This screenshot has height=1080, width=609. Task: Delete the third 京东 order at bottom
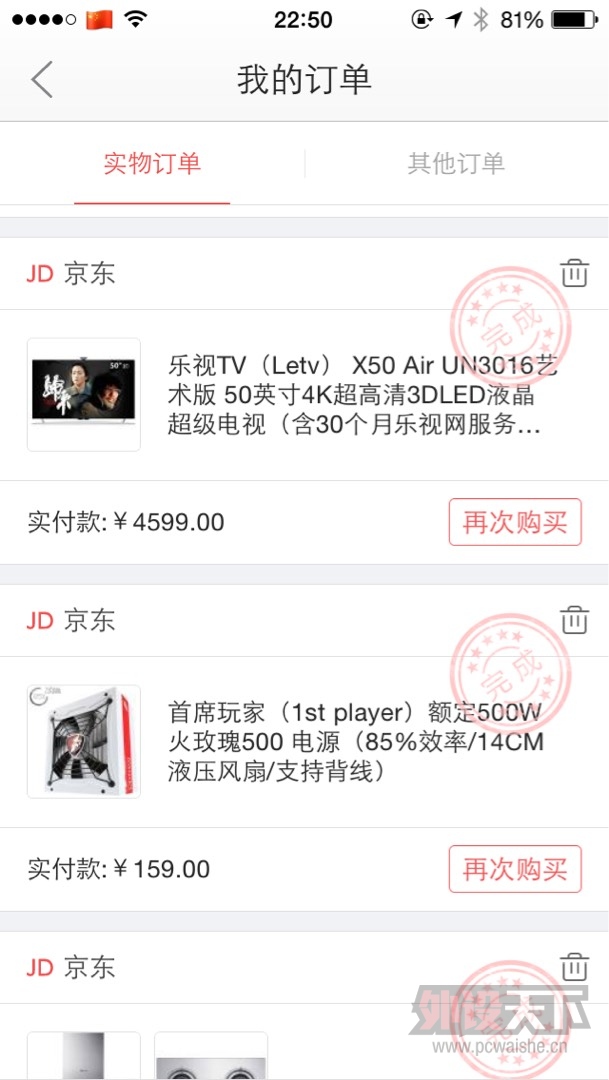(x=574, y=967)
